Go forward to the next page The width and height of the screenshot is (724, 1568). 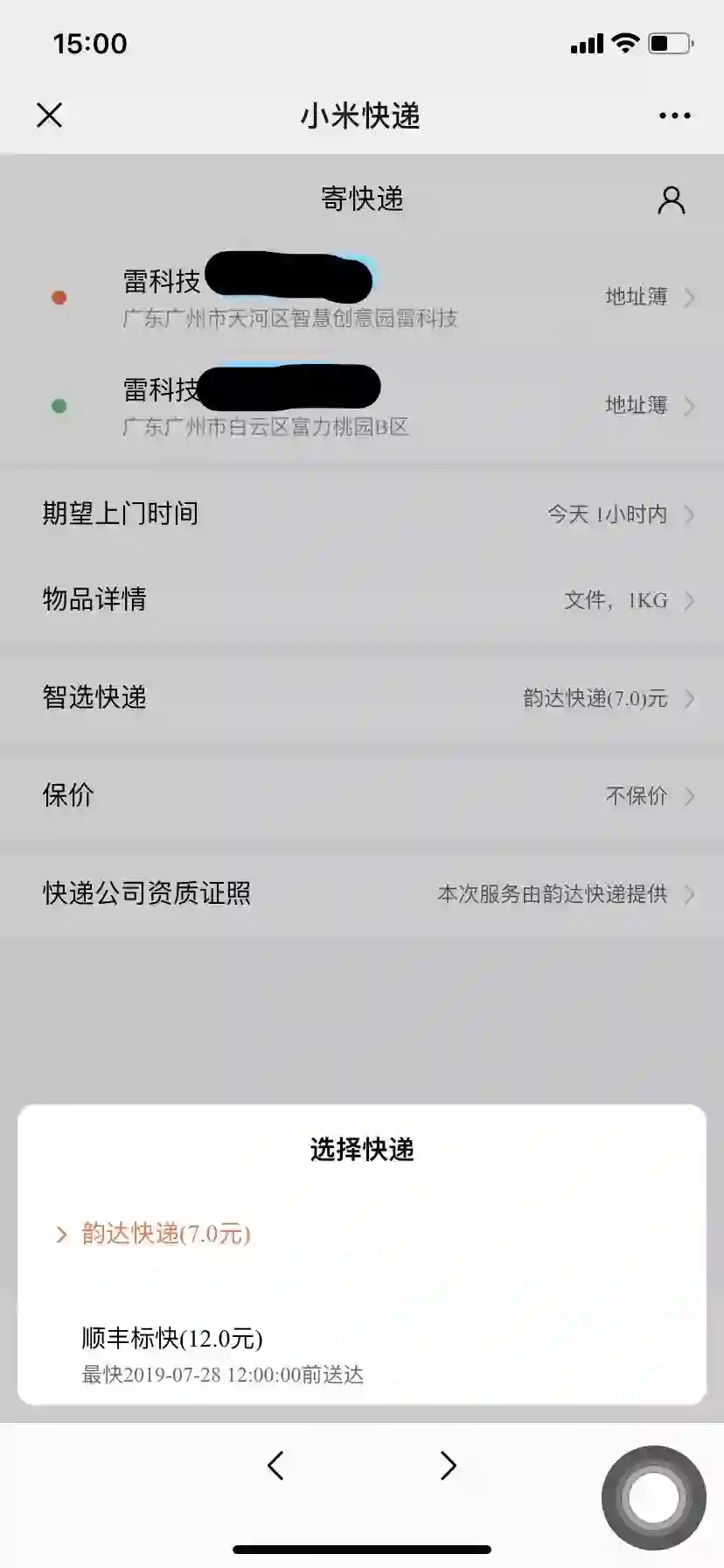pyautogui.click(x=448, y=1466)
